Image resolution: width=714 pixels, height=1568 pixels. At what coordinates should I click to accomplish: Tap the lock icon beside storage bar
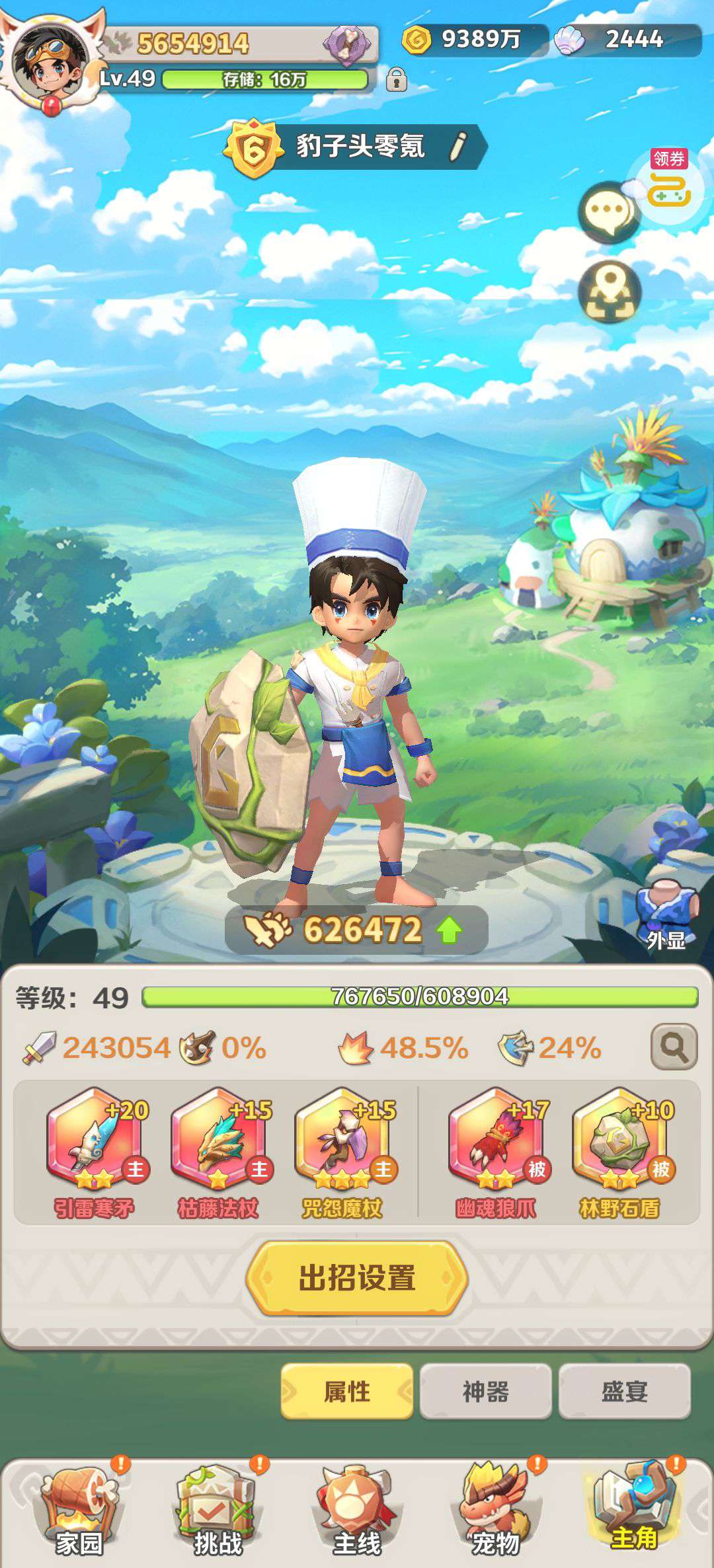point(396,79)
